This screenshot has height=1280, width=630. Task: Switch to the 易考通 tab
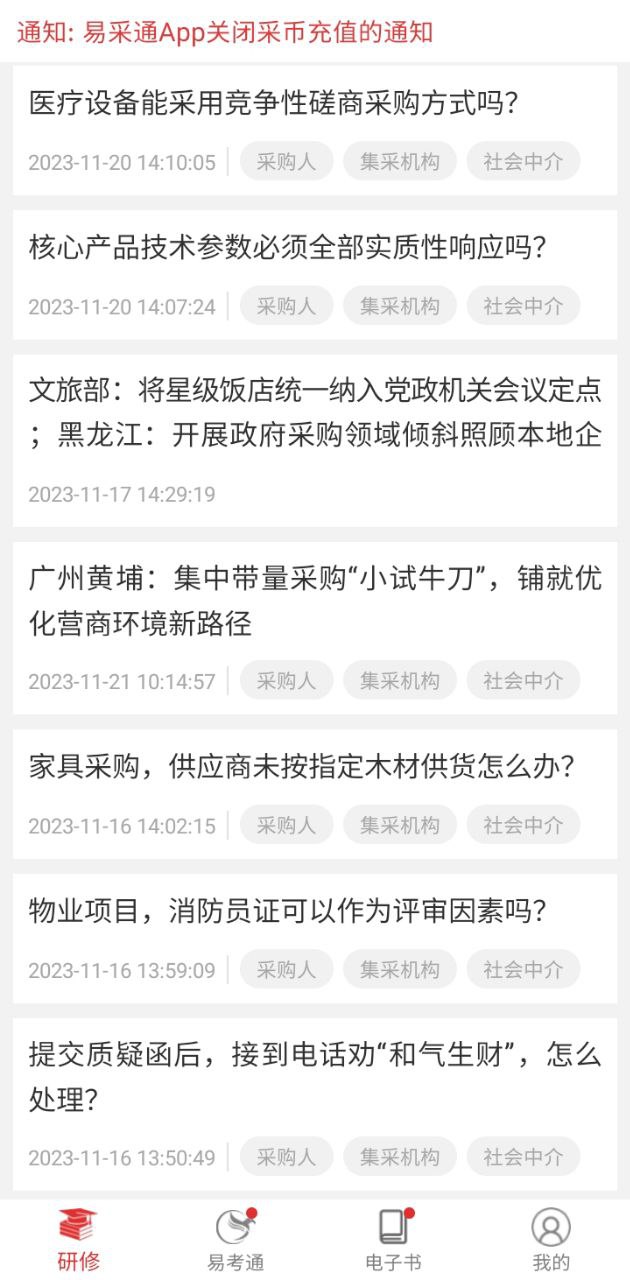236,1240
